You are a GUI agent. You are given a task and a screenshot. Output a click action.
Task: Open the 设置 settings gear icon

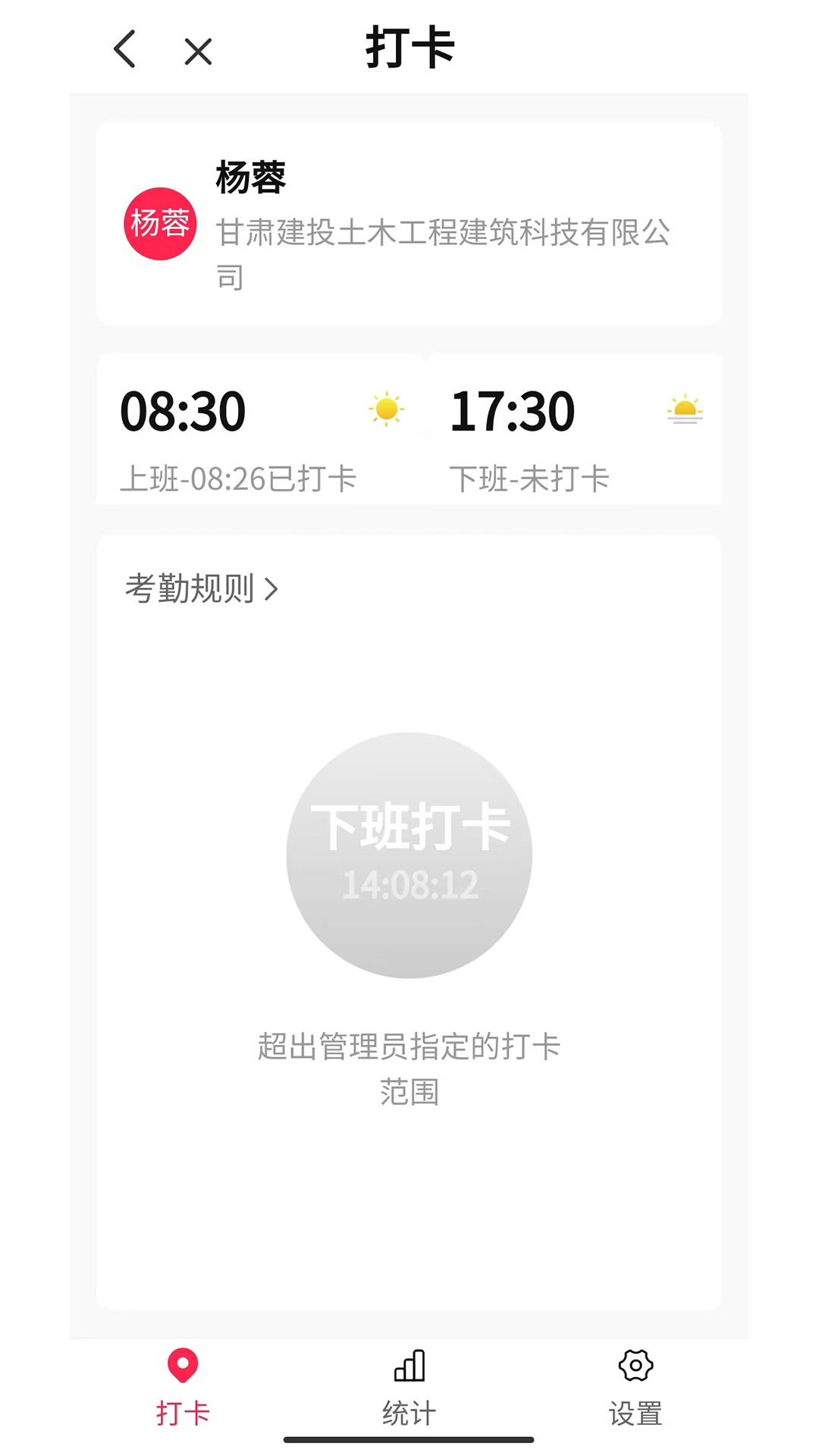[635, 1366]
